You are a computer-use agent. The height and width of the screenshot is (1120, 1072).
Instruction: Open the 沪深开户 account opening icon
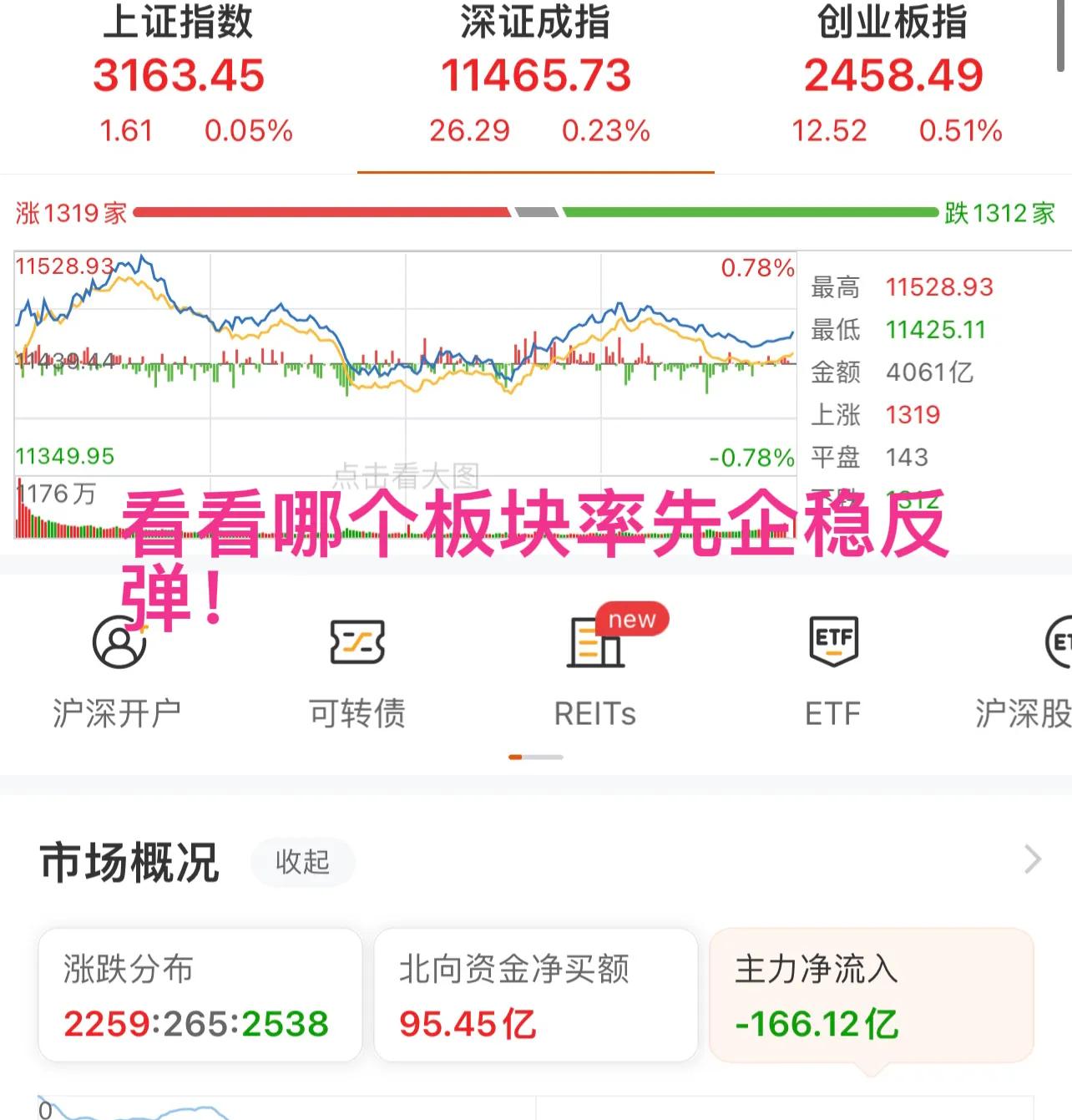(115, 668)
